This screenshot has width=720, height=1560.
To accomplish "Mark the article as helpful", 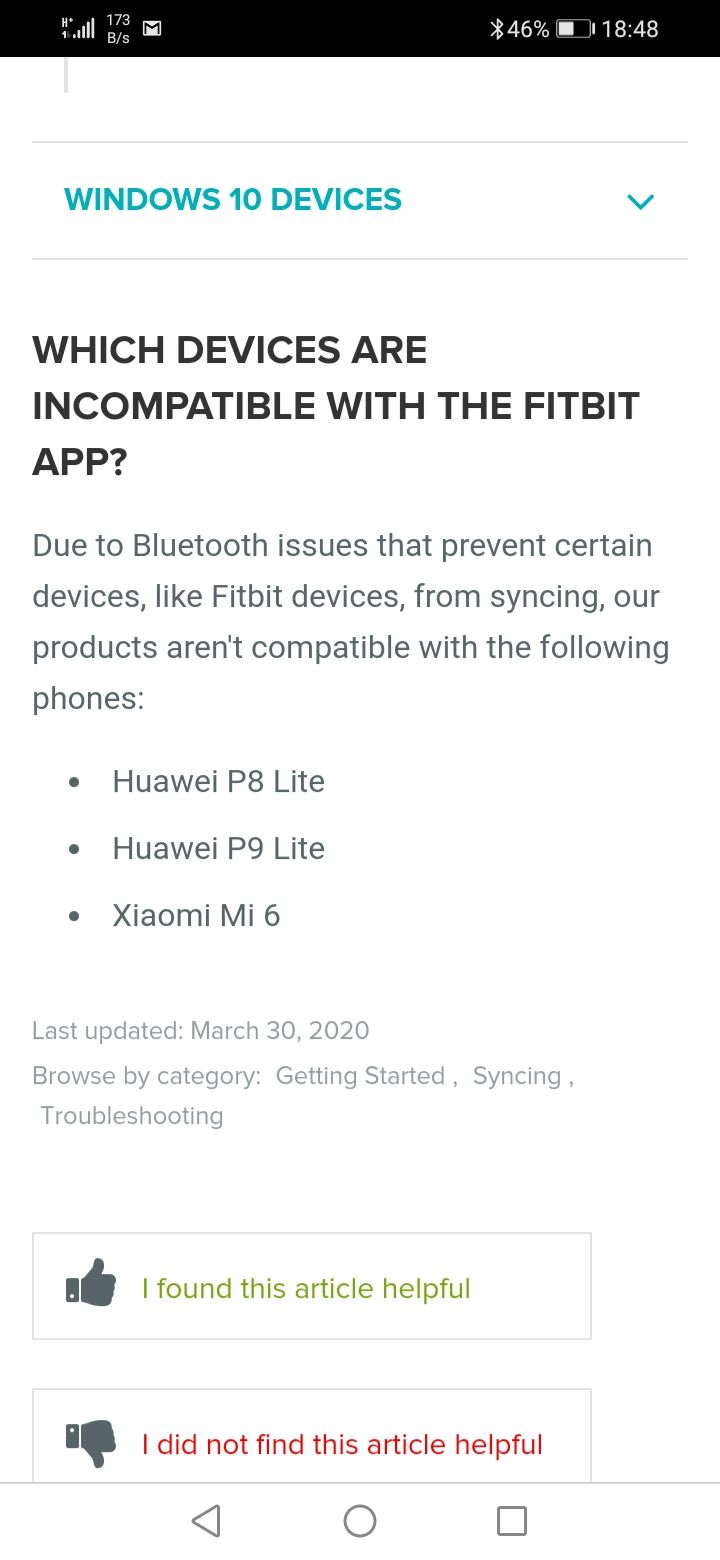I will [311, 1287].
